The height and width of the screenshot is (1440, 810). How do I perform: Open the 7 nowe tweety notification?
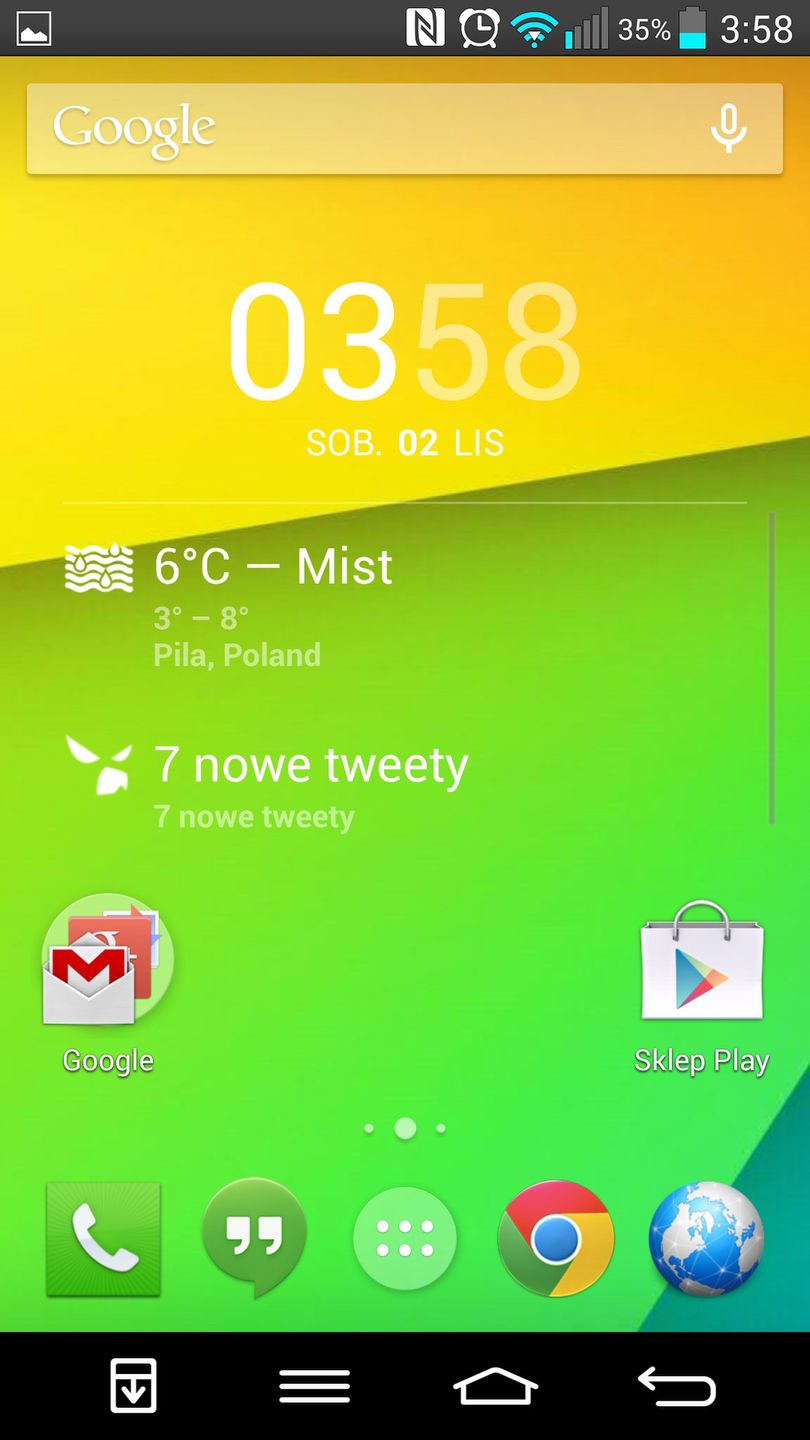[x=310, y=784]
